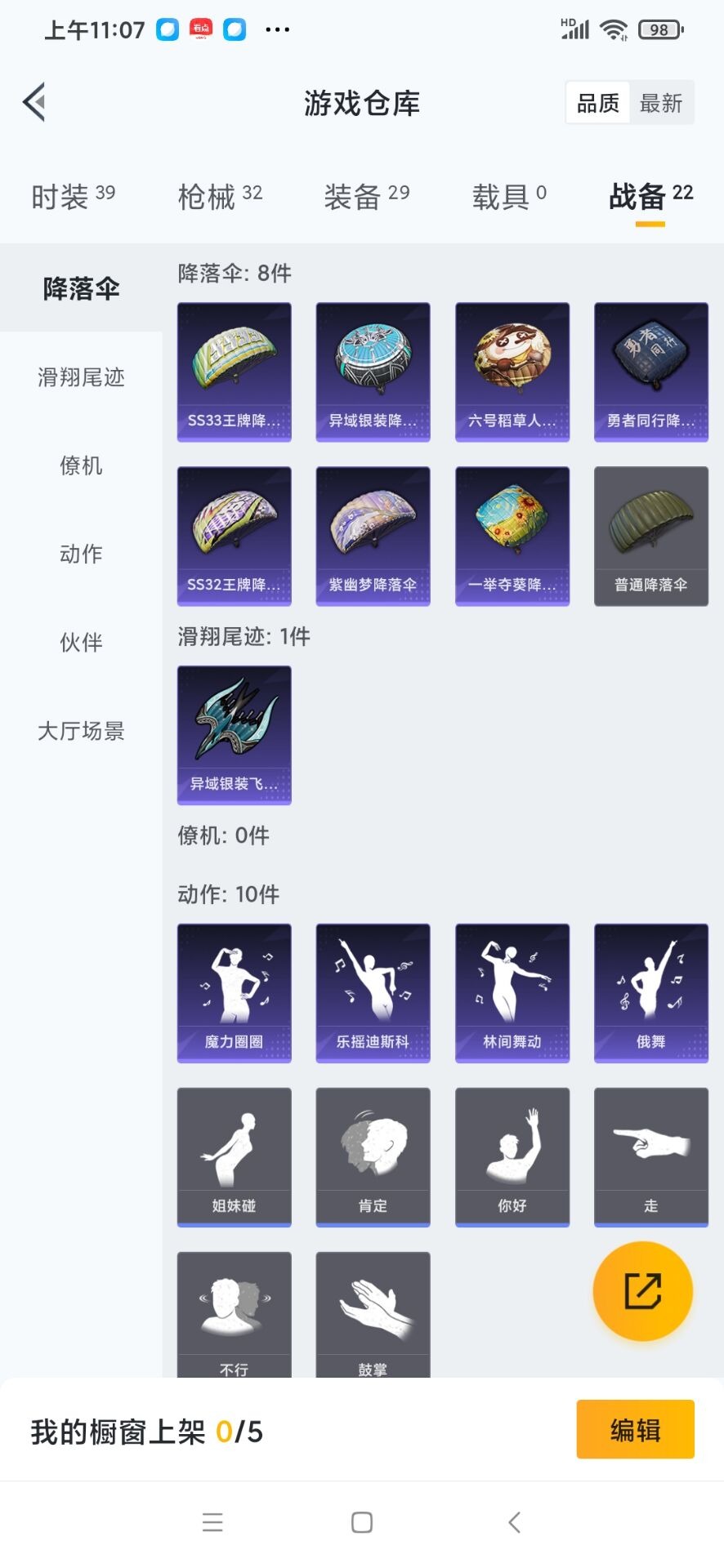Open the 装备 tab

[x=366, y=197]
